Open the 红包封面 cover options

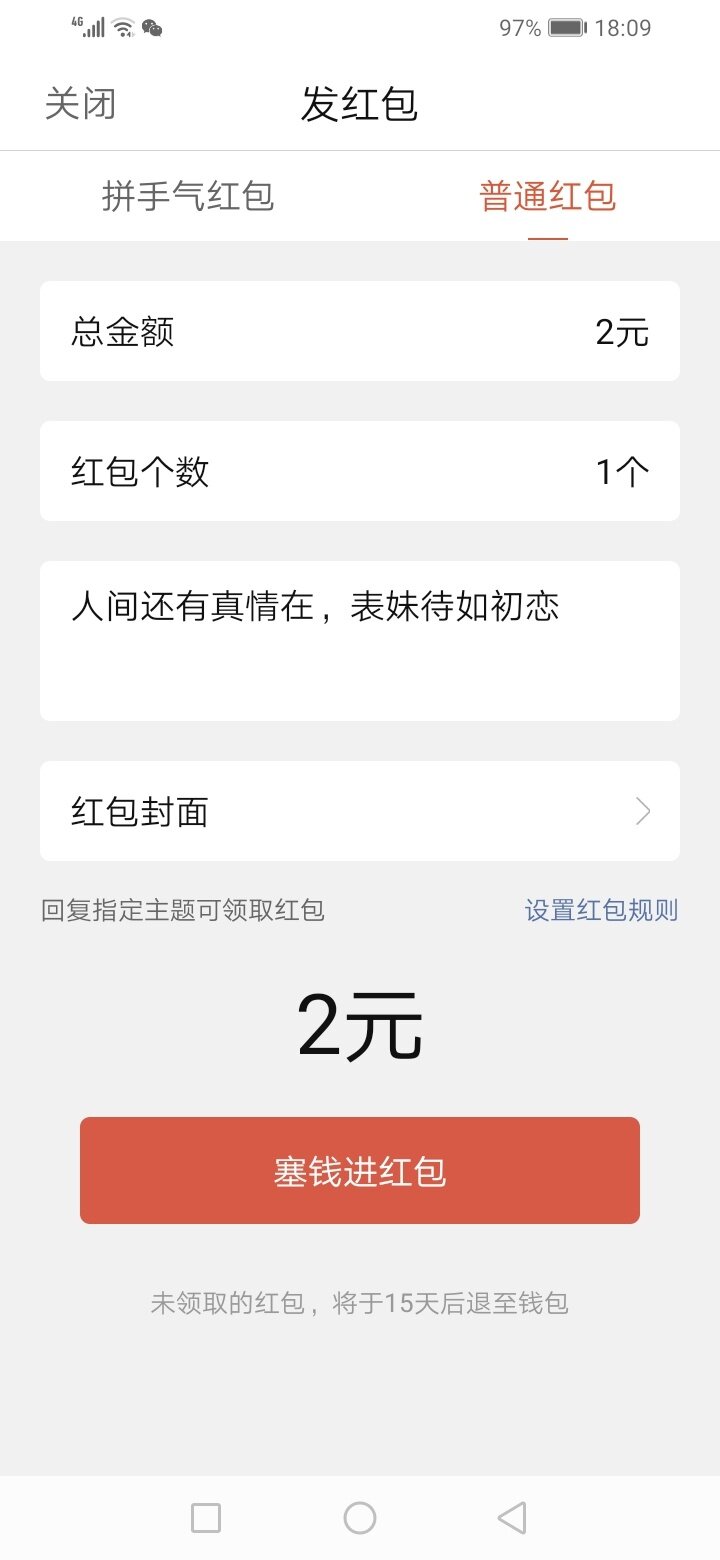[x=360, y=811]
